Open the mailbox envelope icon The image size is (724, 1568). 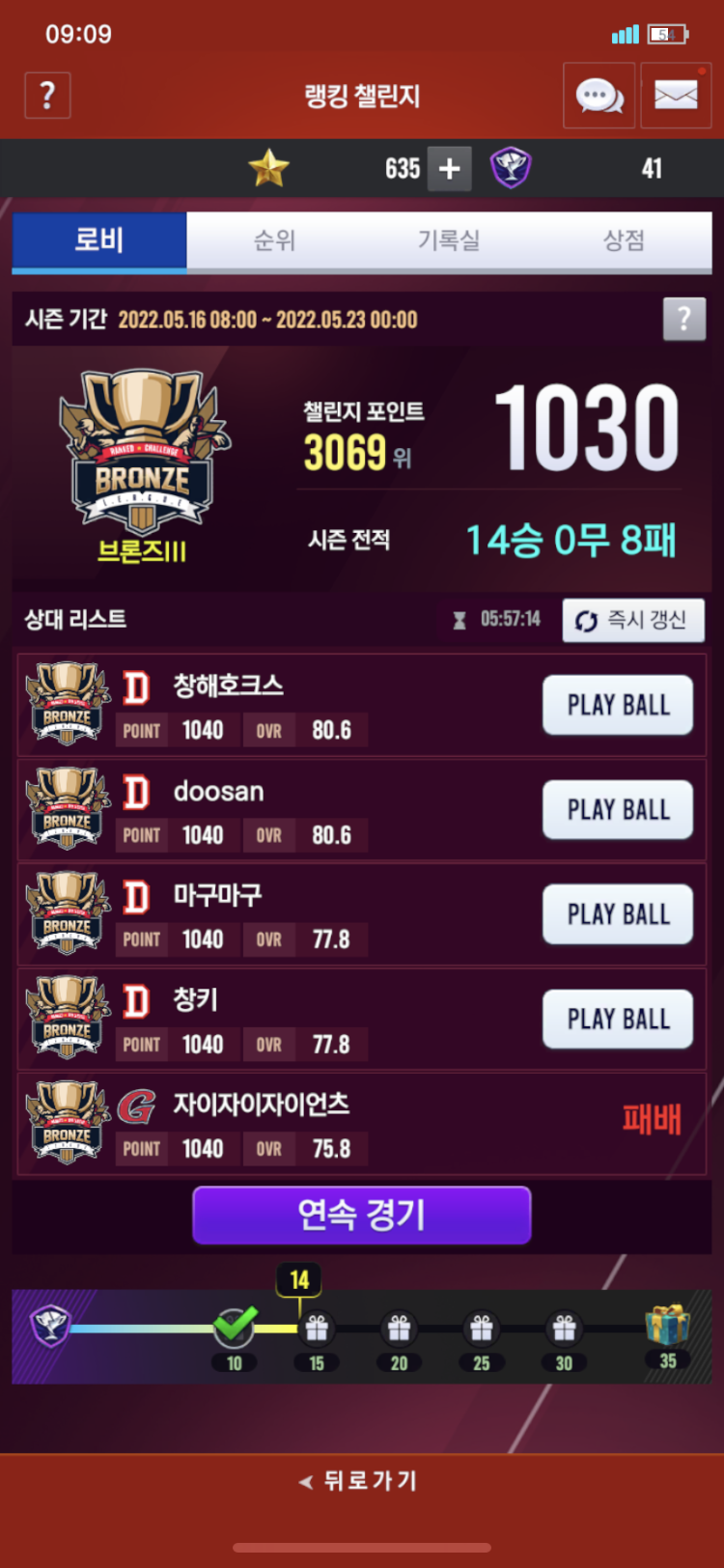click(x=676, y=96)
